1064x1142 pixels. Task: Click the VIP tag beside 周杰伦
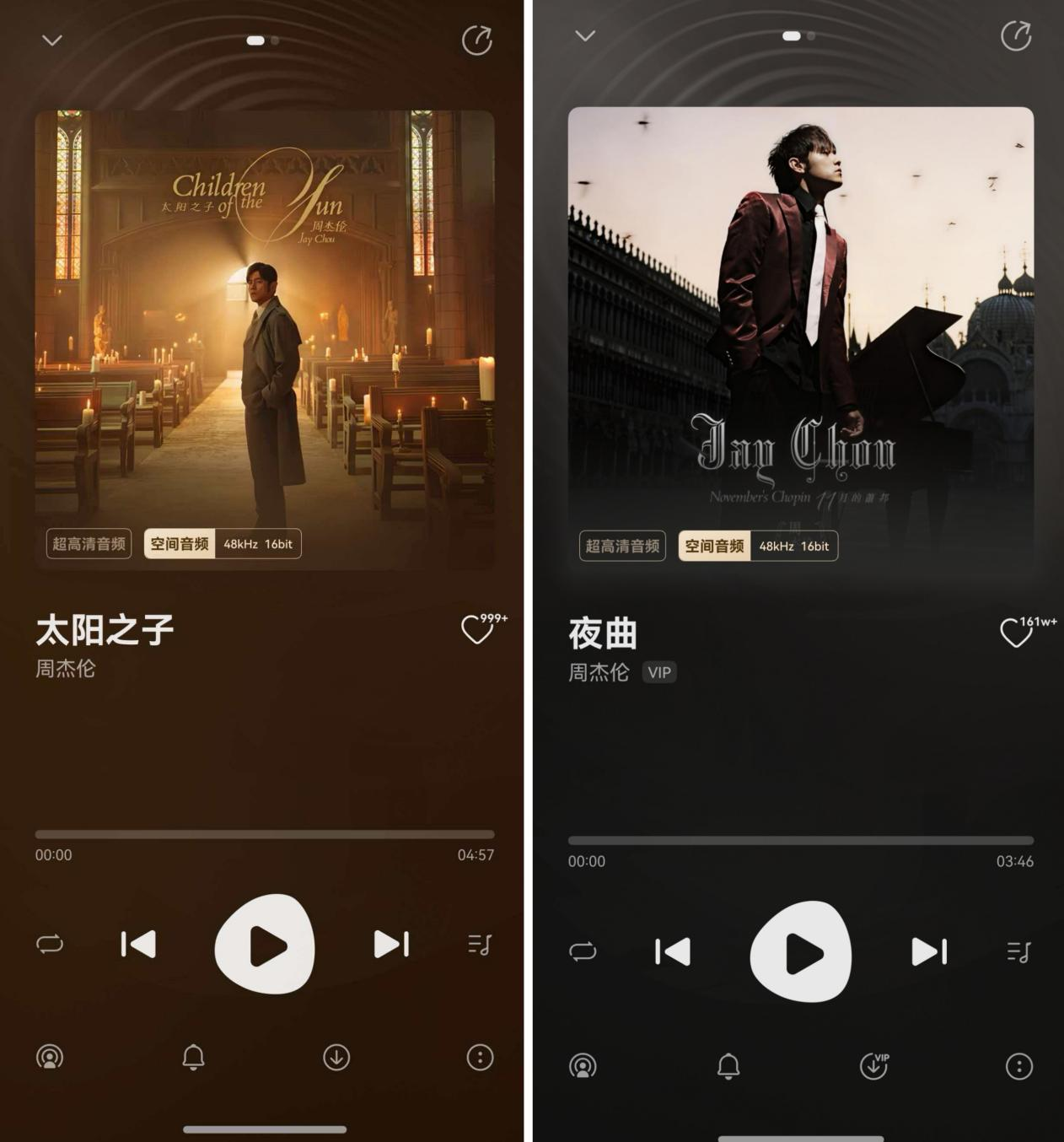click(658, 672)
